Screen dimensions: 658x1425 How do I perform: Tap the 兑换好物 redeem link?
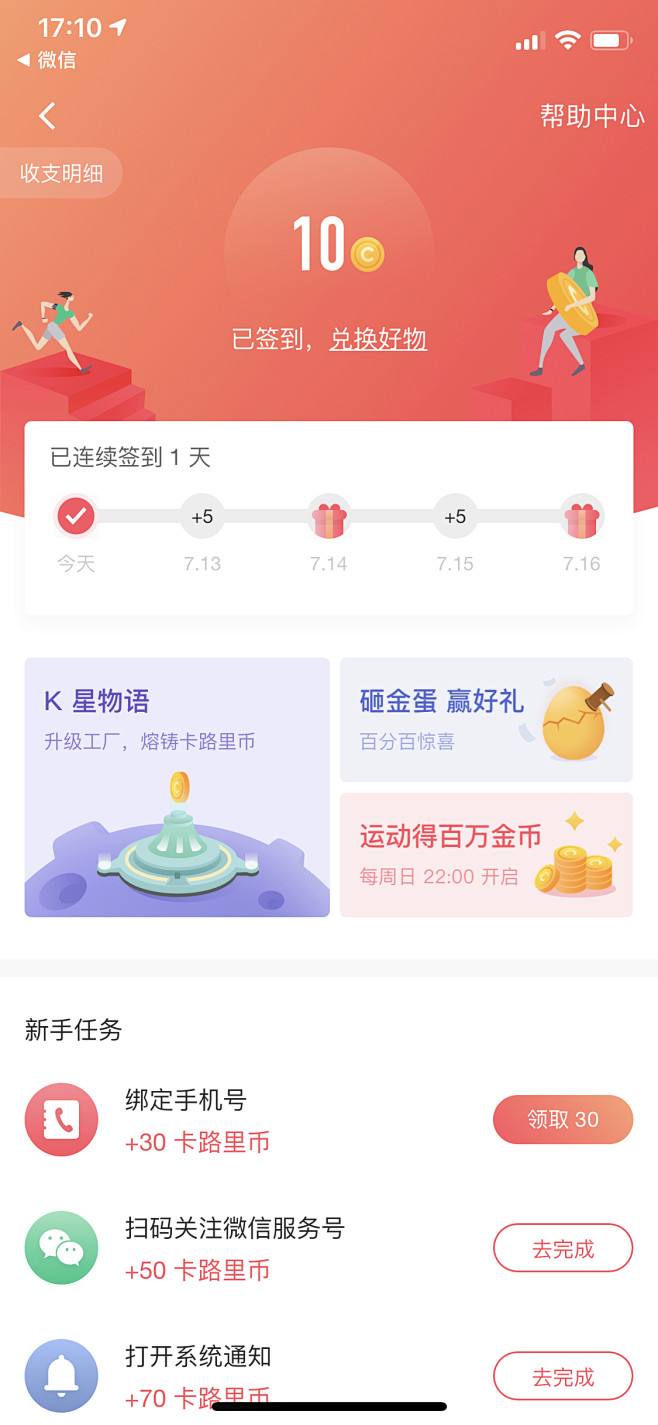click(378, 340)
